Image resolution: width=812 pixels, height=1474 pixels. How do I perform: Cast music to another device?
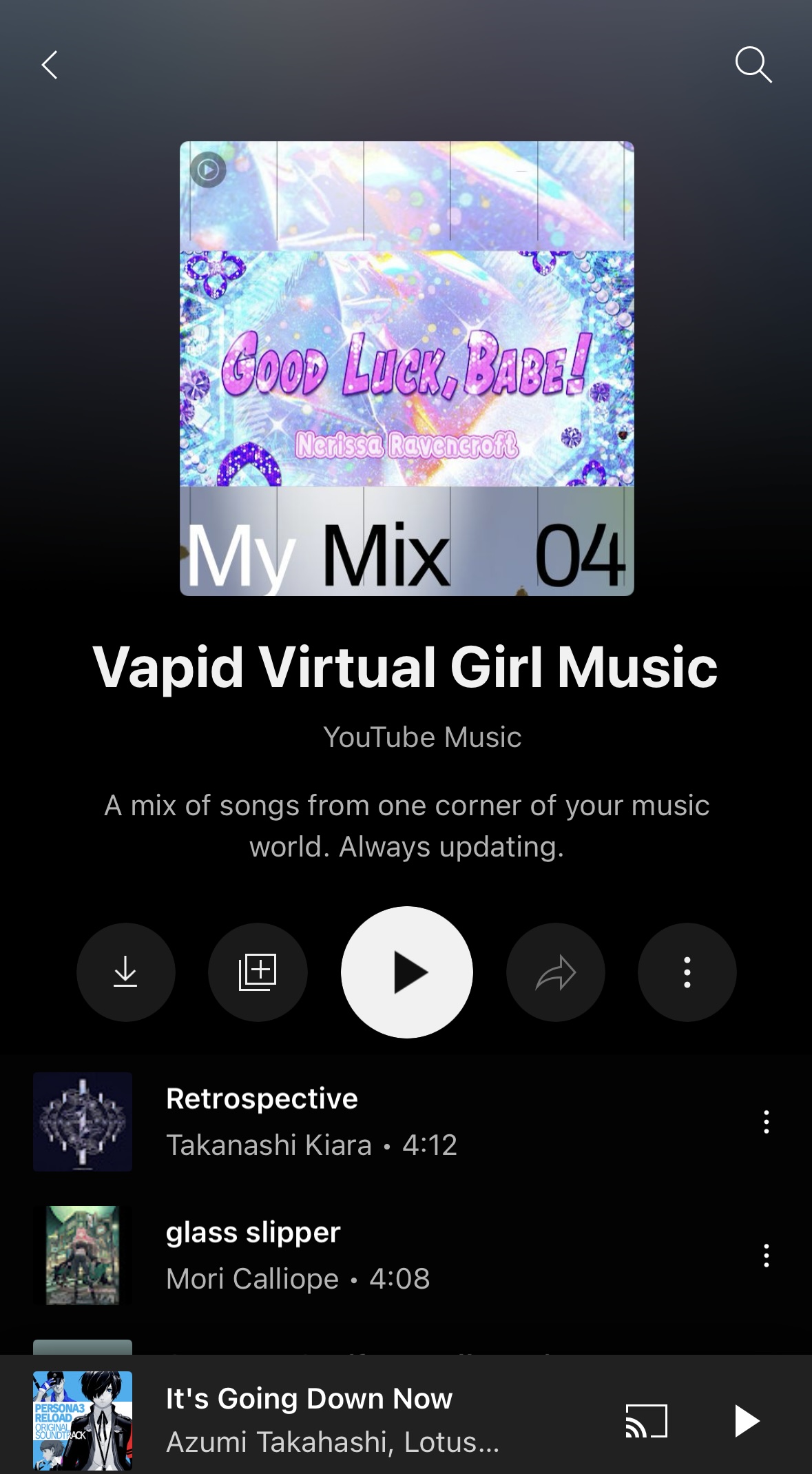646,1421
